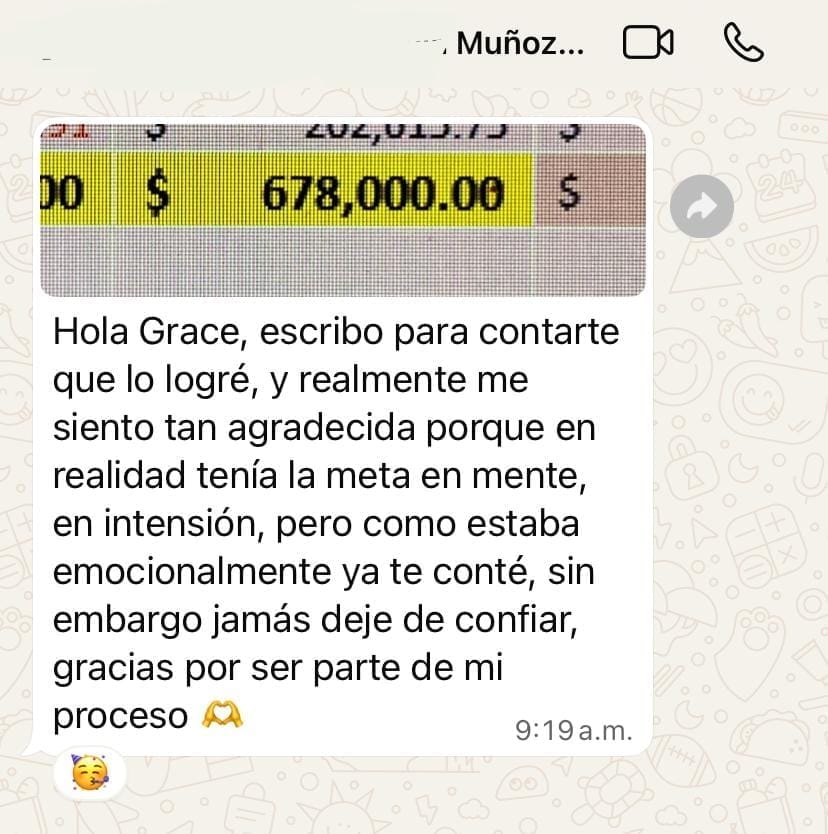This screenshot has height=834, width=828.
Task: Start a video call with Muñoz
Action: (648, 43)
